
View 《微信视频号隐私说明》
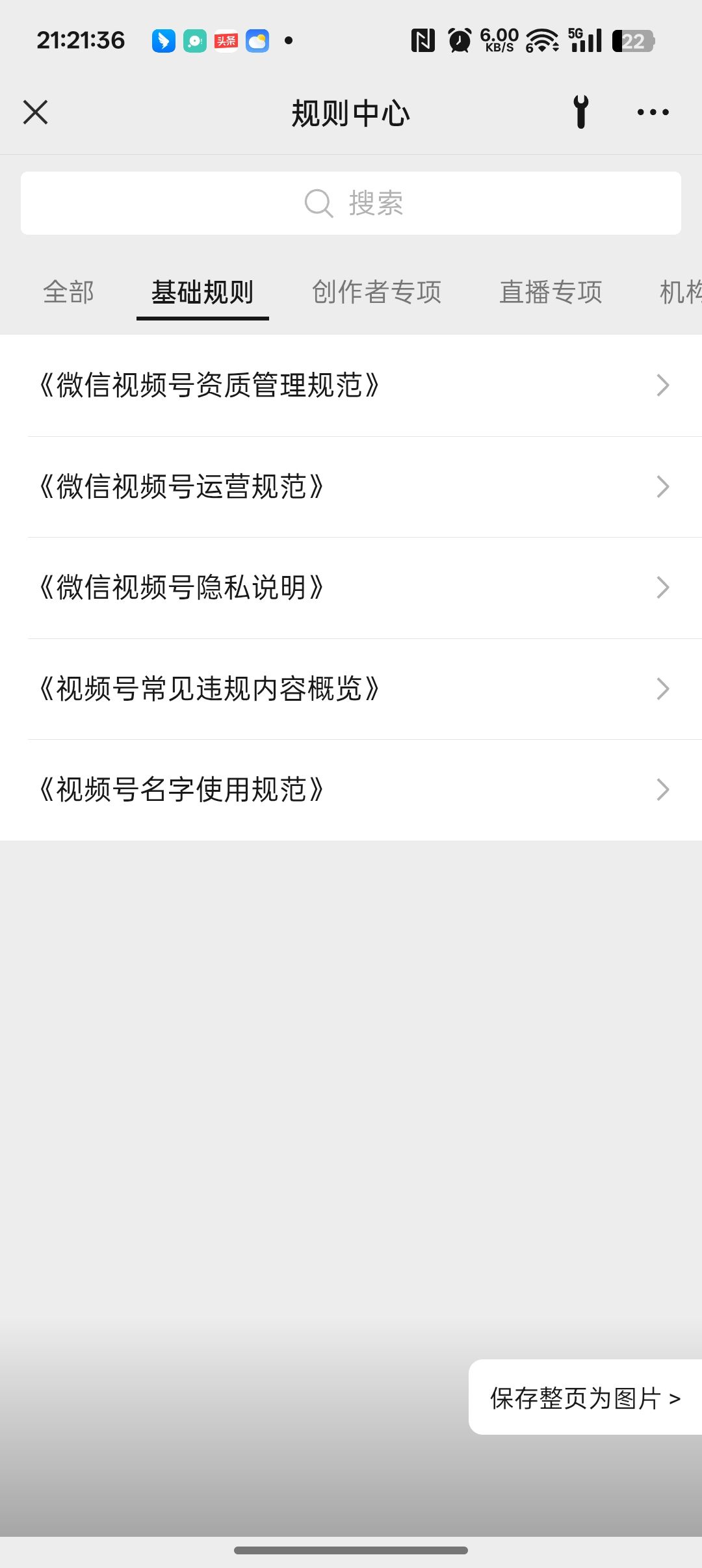click(x=351, y=588)
